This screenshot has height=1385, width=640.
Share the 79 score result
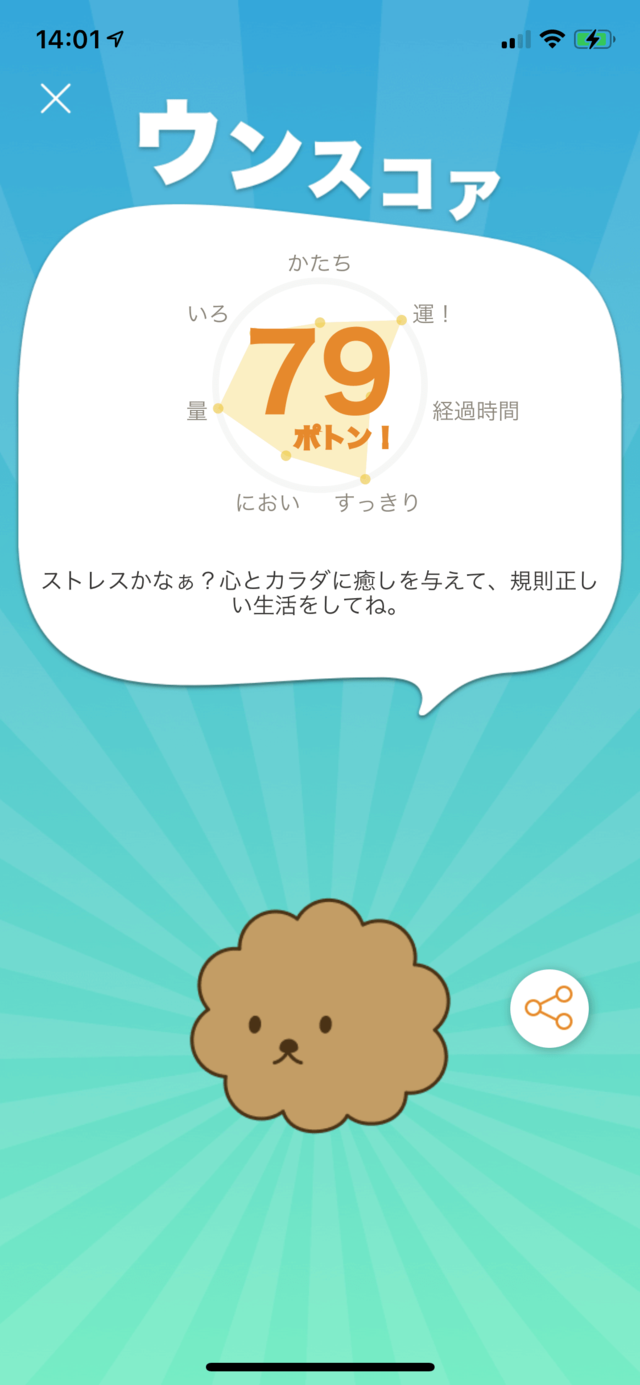pyautogui.click(x=549, y=1008)
